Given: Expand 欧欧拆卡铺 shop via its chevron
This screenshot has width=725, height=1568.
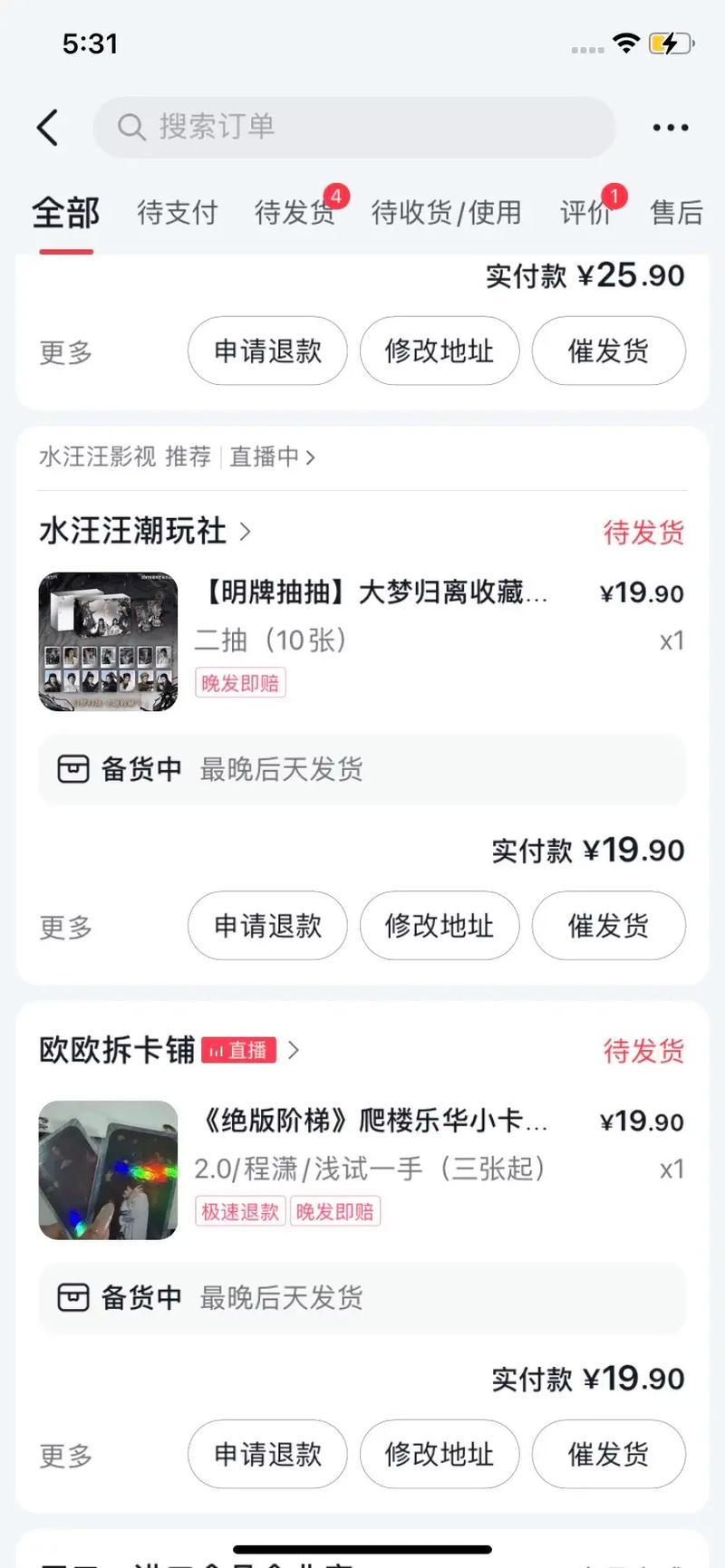Looking at the screenshot, I should (x=293, y=1051).
